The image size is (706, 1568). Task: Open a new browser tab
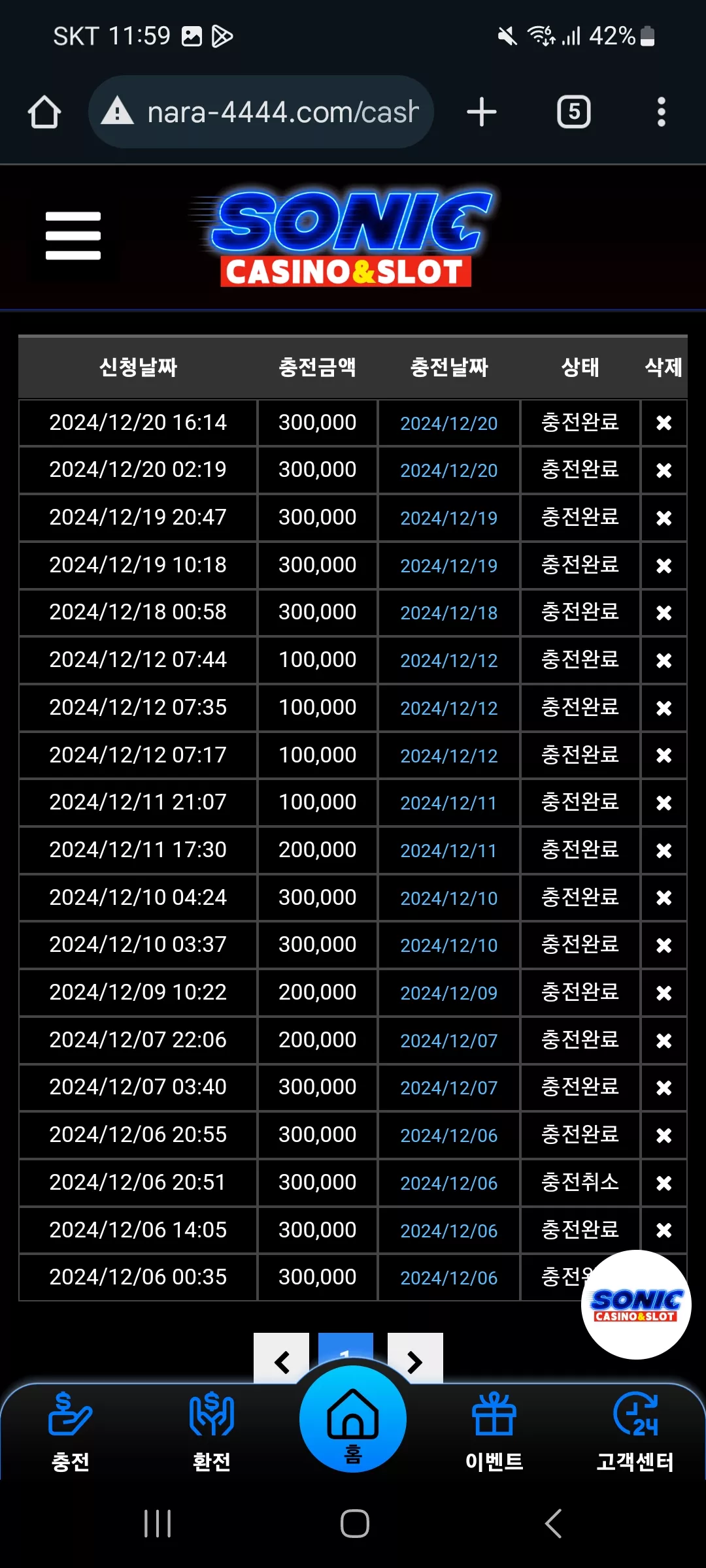pos(482,112)
